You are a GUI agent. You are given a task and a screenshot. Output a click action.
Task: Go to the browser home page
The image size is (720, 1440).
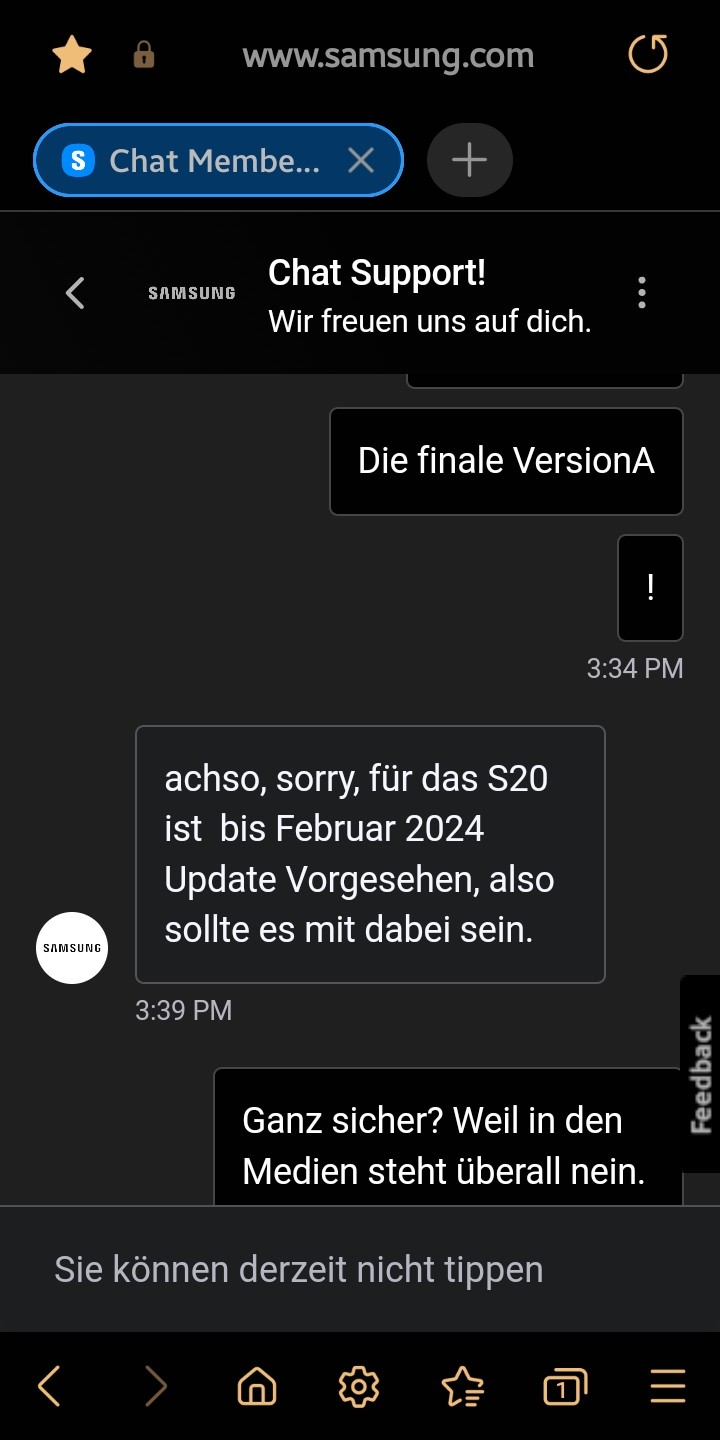click(257, 1386)
